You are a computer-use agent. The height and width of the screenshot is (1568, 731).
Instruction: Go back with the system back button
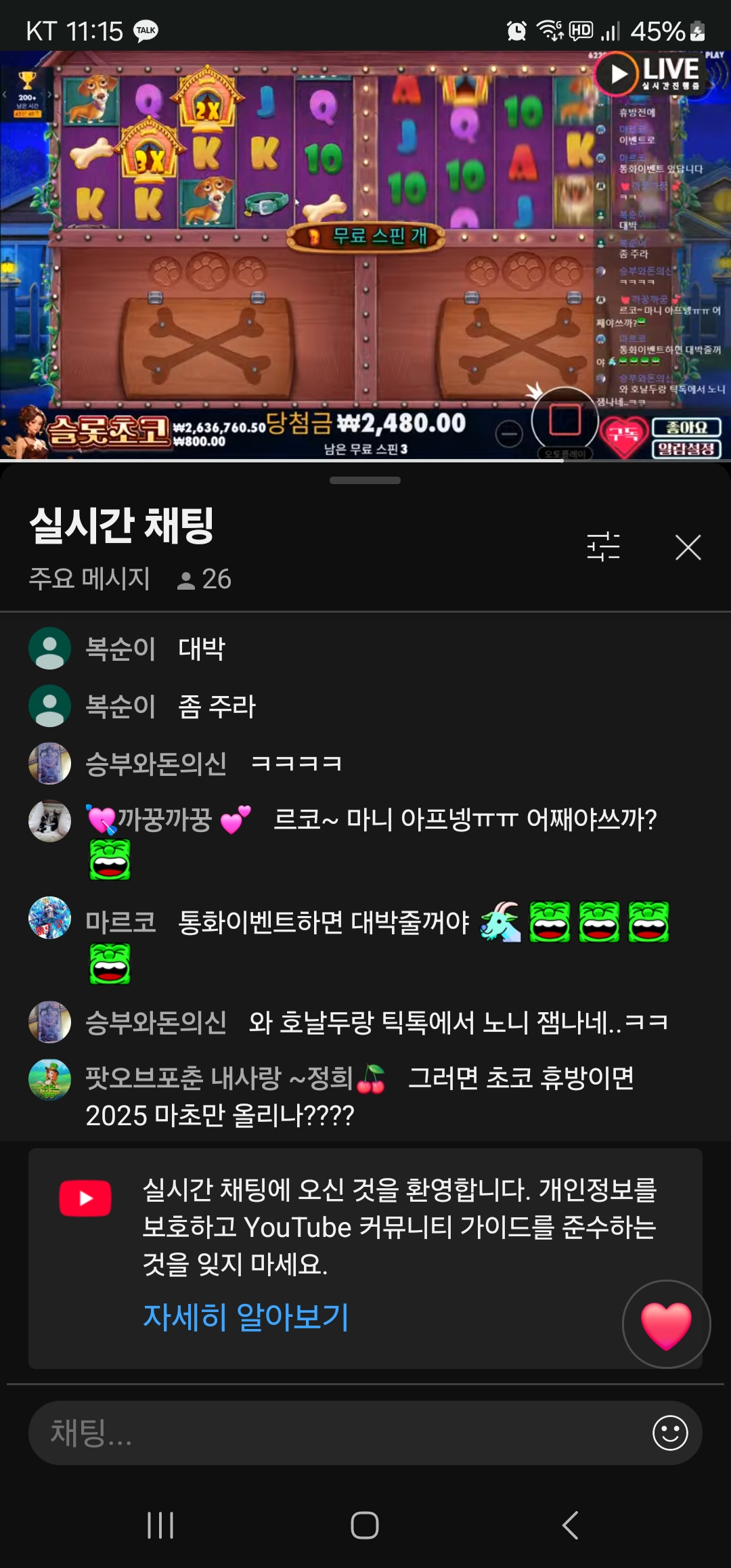(570, 1525)
